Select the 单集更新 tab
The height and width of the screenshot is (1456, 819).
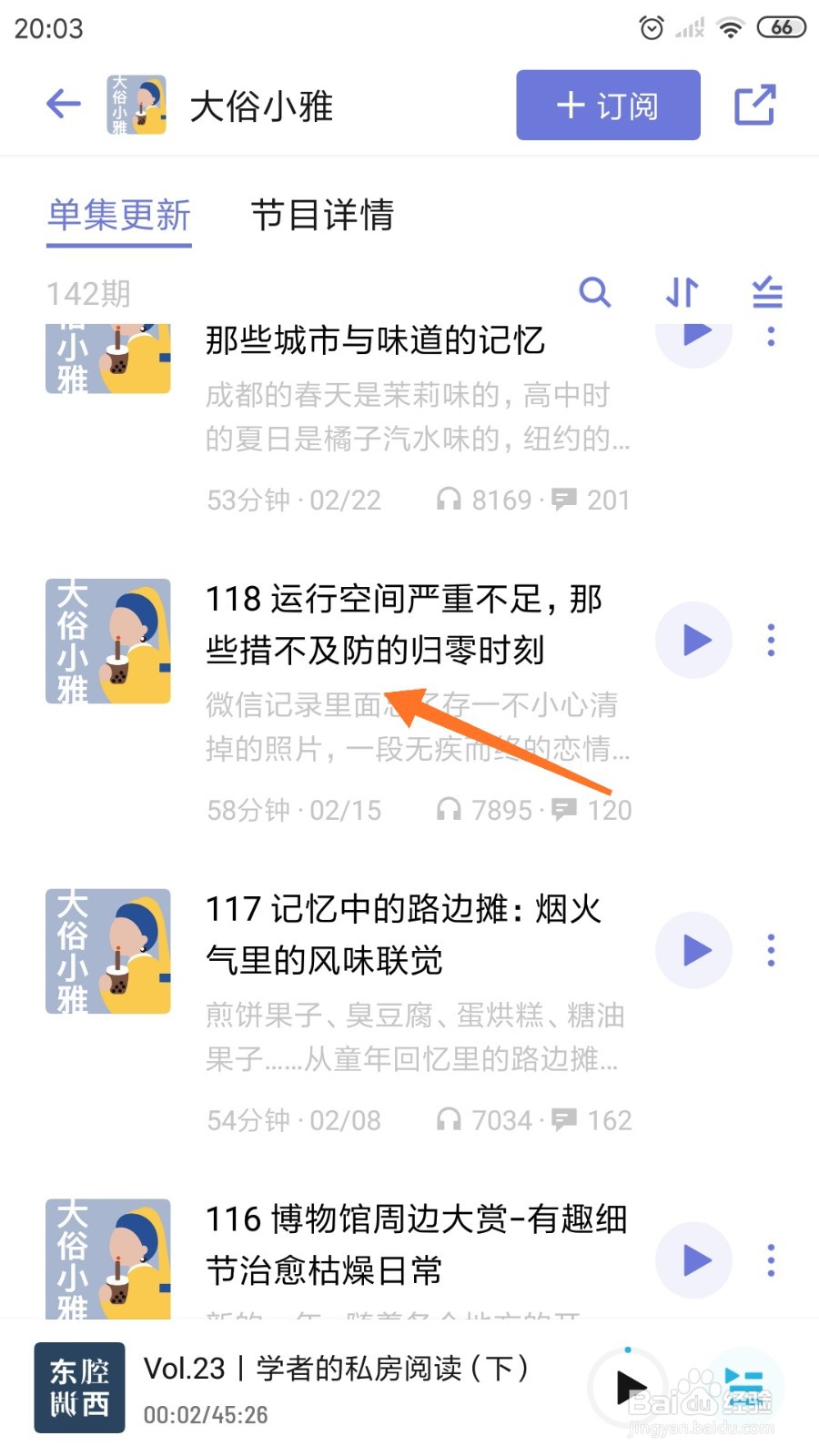tap(119, 217)
